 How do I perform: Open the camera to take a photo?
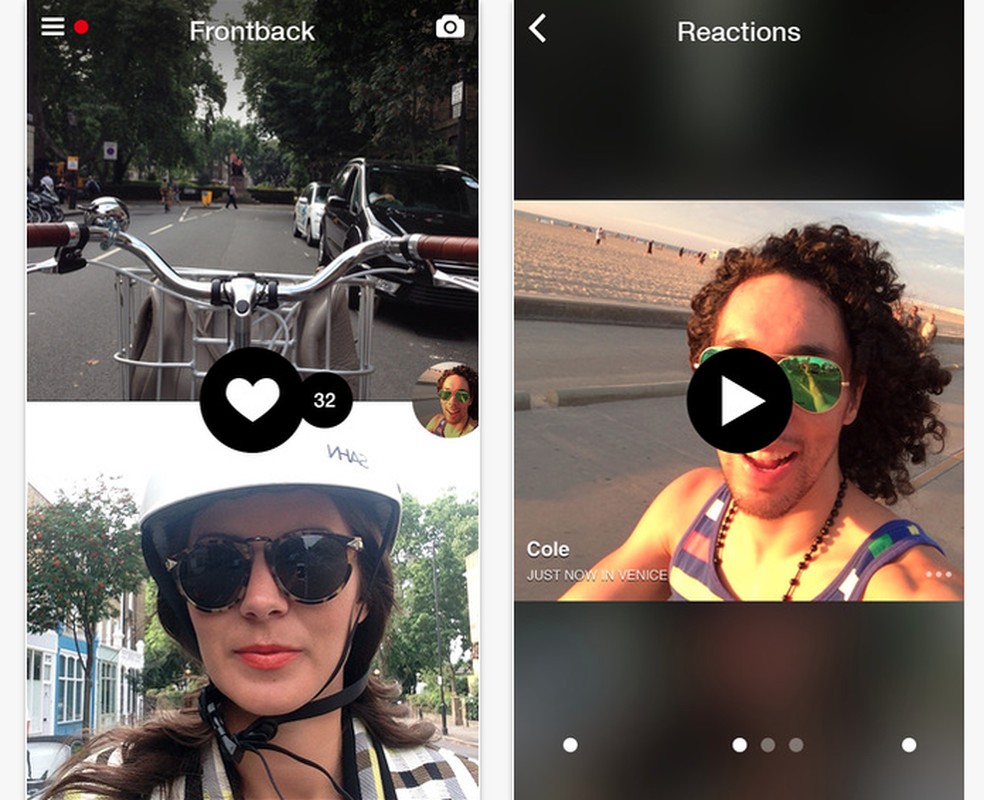click(450, 27)
